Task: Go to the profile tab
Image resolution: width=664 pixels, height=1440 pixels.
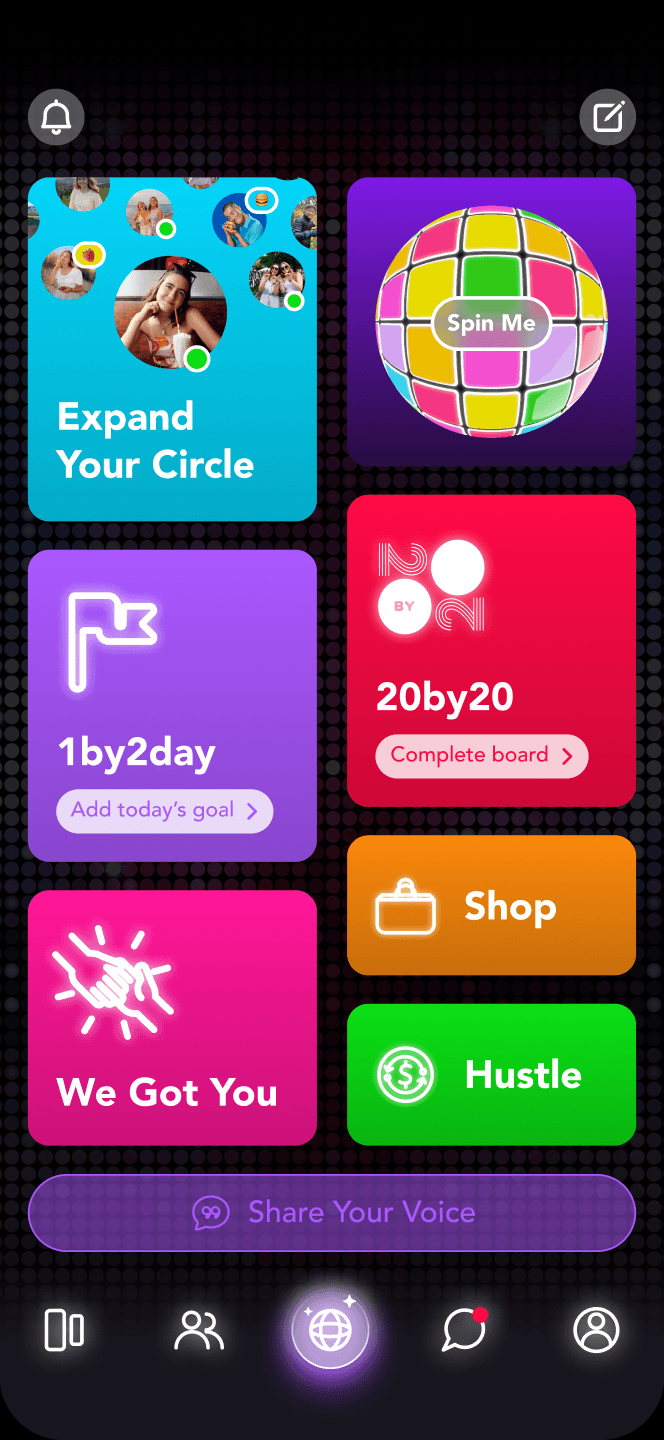Action: point(596,1331)
